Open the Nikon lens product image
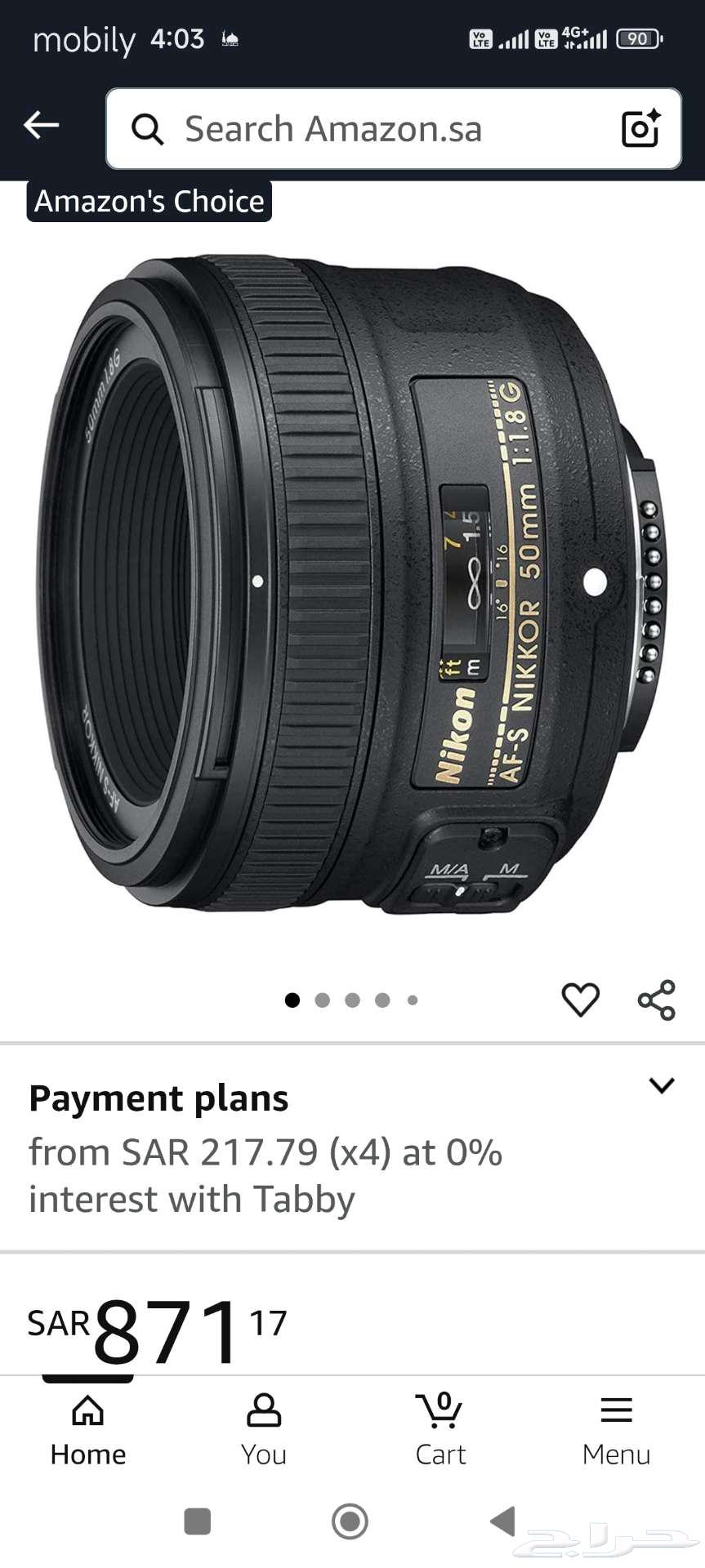 pyautogui.click(x=351, y=584)
